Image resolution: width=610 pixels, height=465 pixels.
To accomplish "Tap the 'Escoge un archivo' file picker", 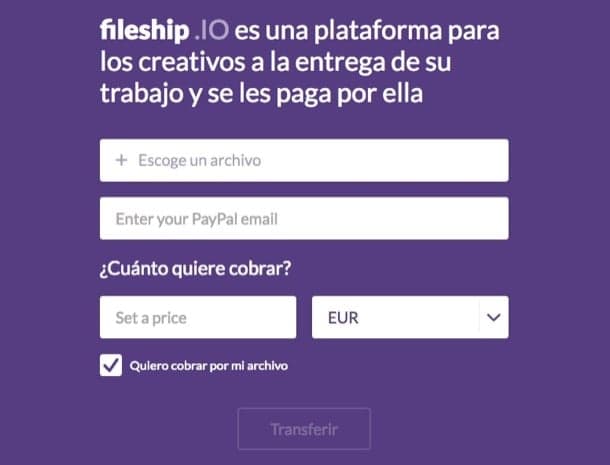I will tap(304, 160).
